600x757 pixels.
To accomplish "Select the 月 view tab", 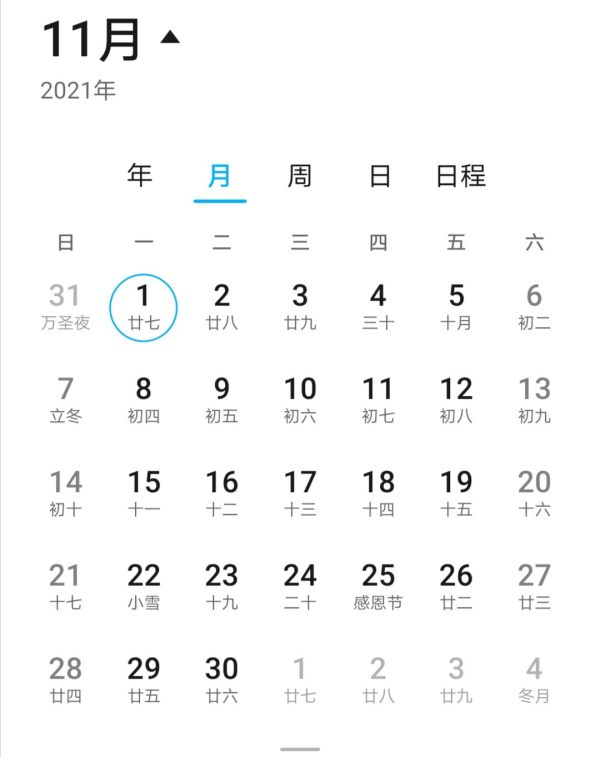I will (219, 176).
